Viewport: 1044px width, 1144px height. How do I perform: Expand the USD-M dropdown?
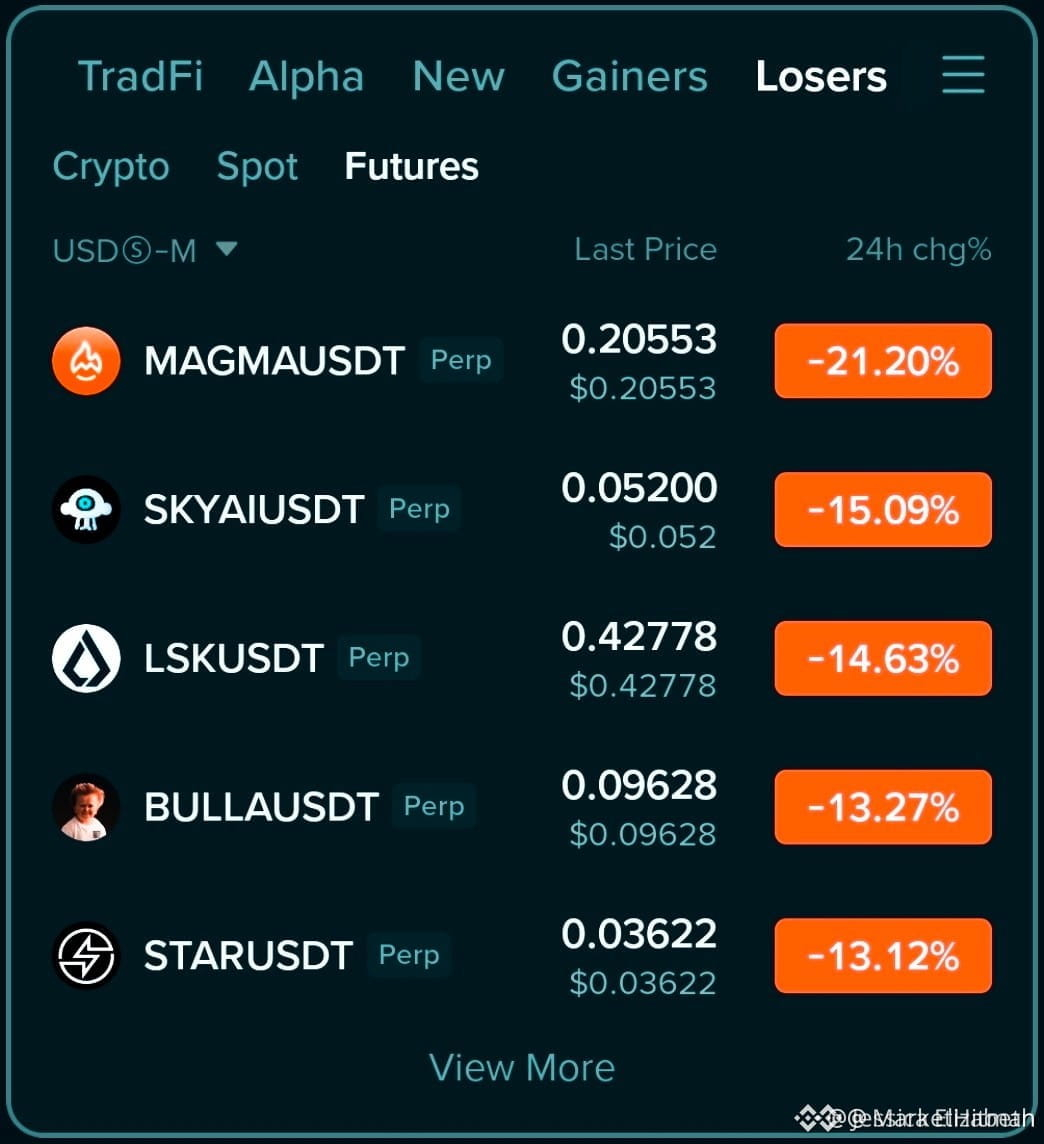point(144,251)
